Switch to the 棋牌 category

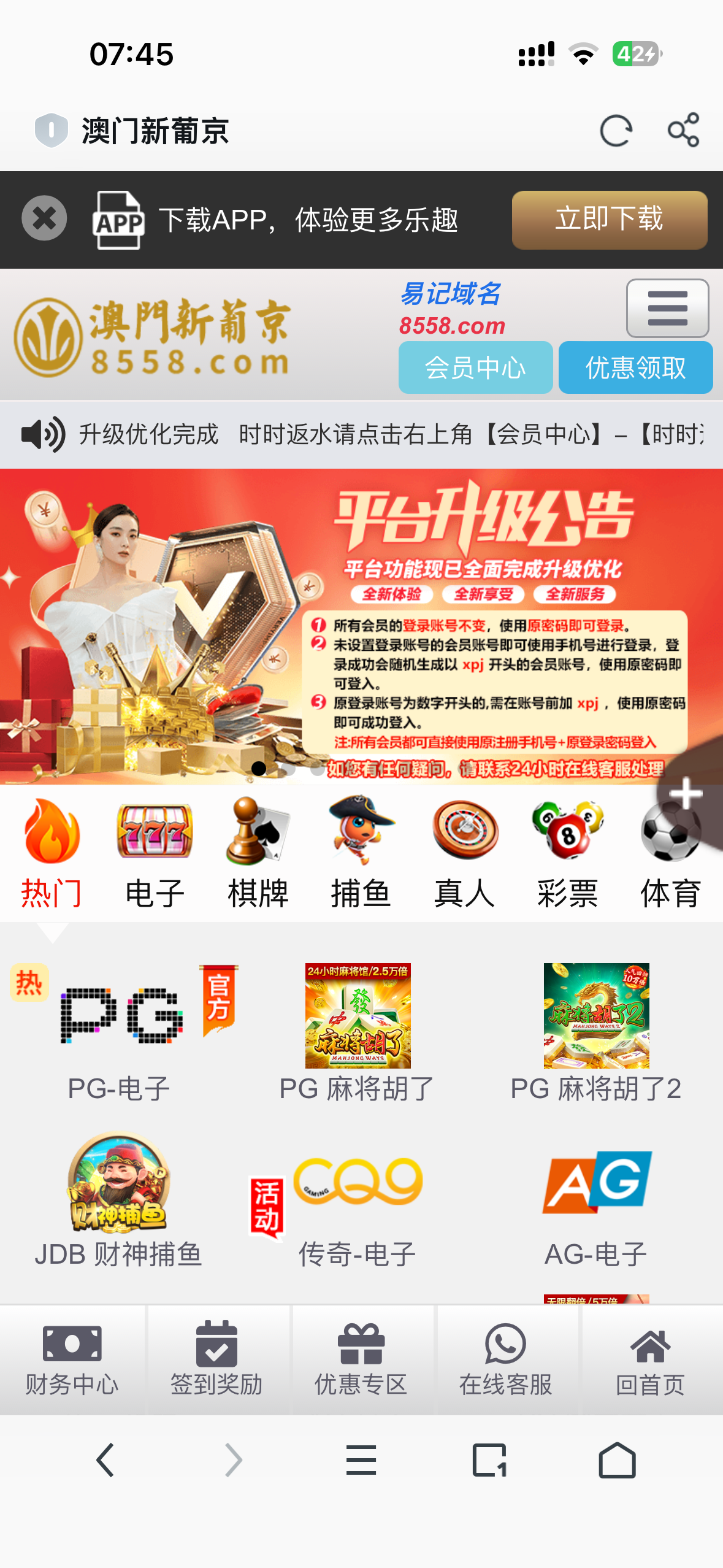[258, 853]
